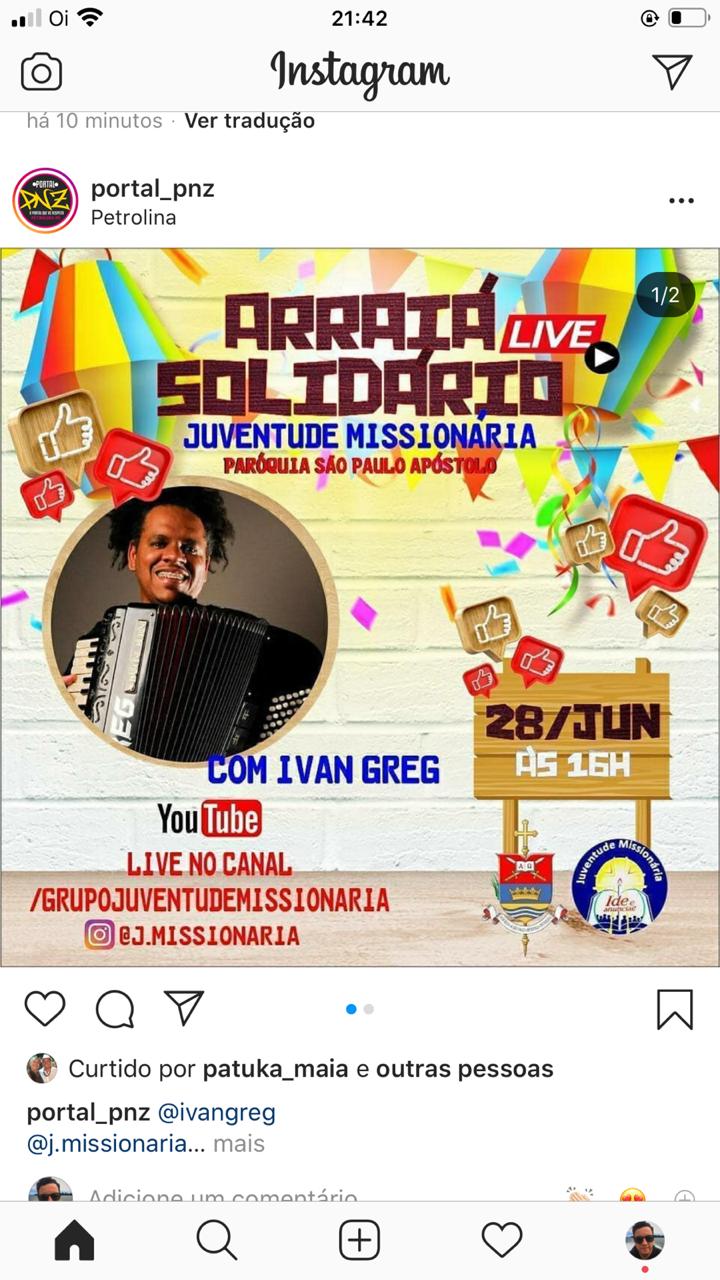Open the portal_pnz username above the post
Viewport: 720px width, 1280px height.
(153, 188)
